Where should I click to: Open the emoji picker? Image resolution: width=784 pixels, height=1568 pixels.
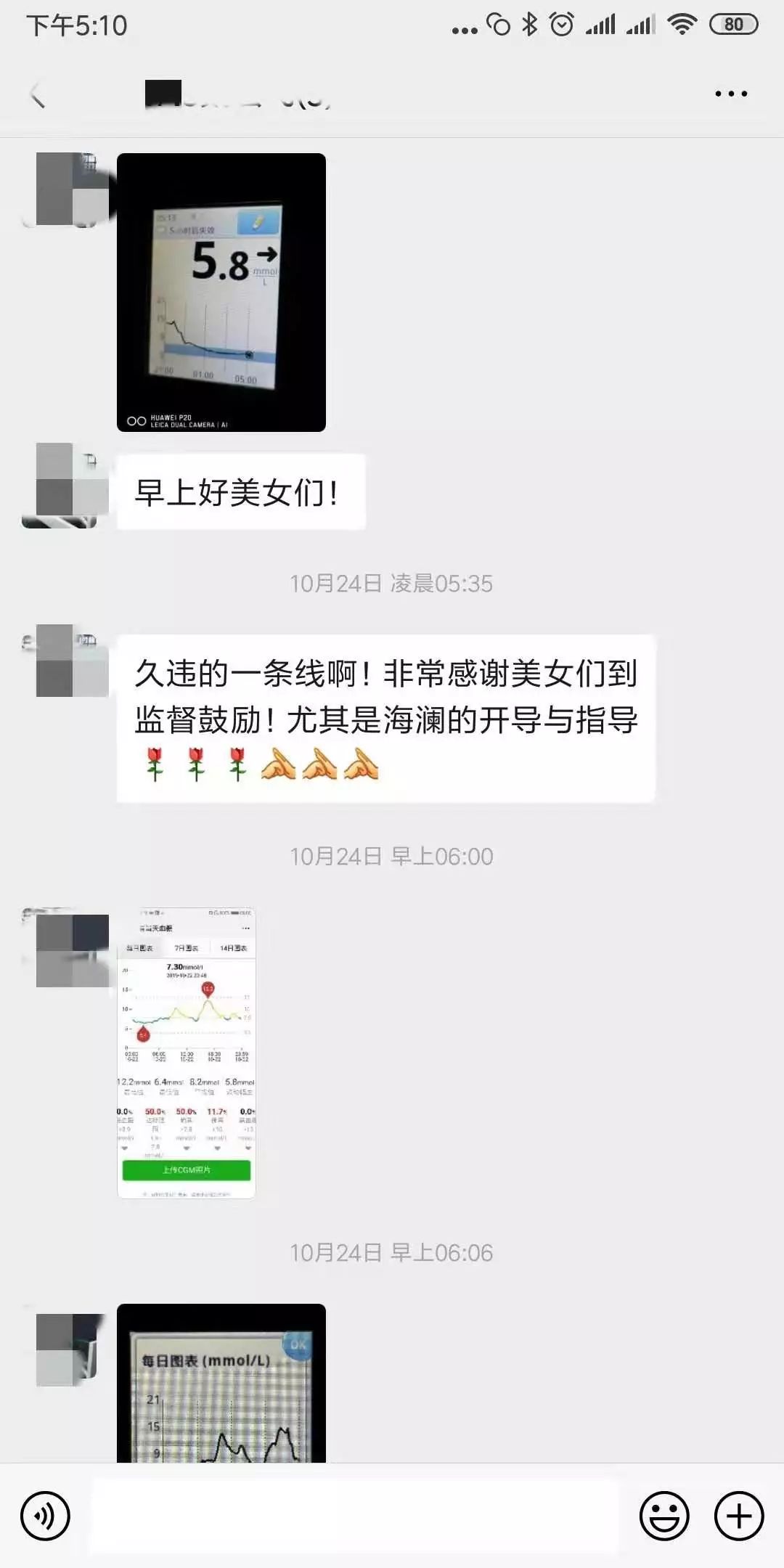click(x=663, y=1516)
